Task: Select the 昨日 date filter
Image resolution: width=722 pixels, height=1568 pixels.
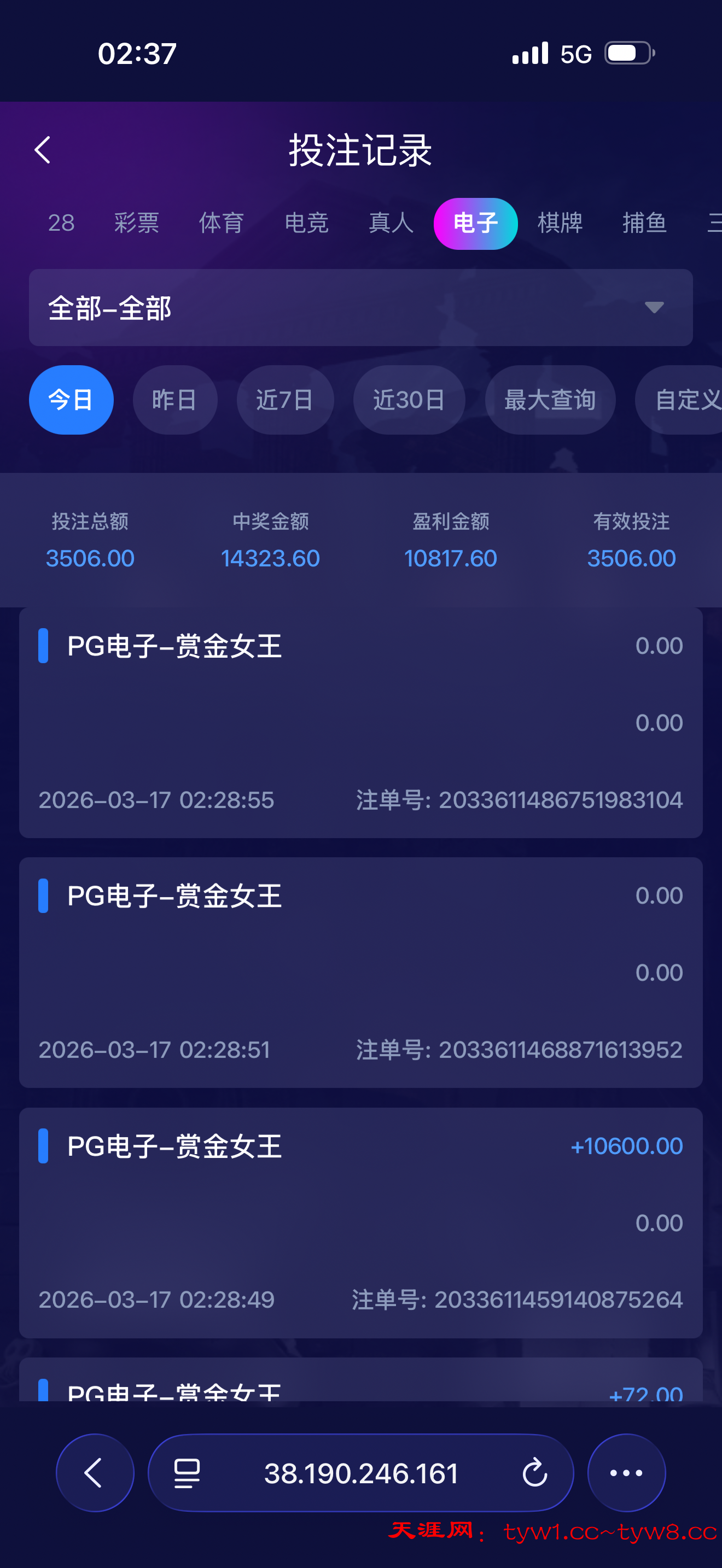Action: tap(174, 400)
